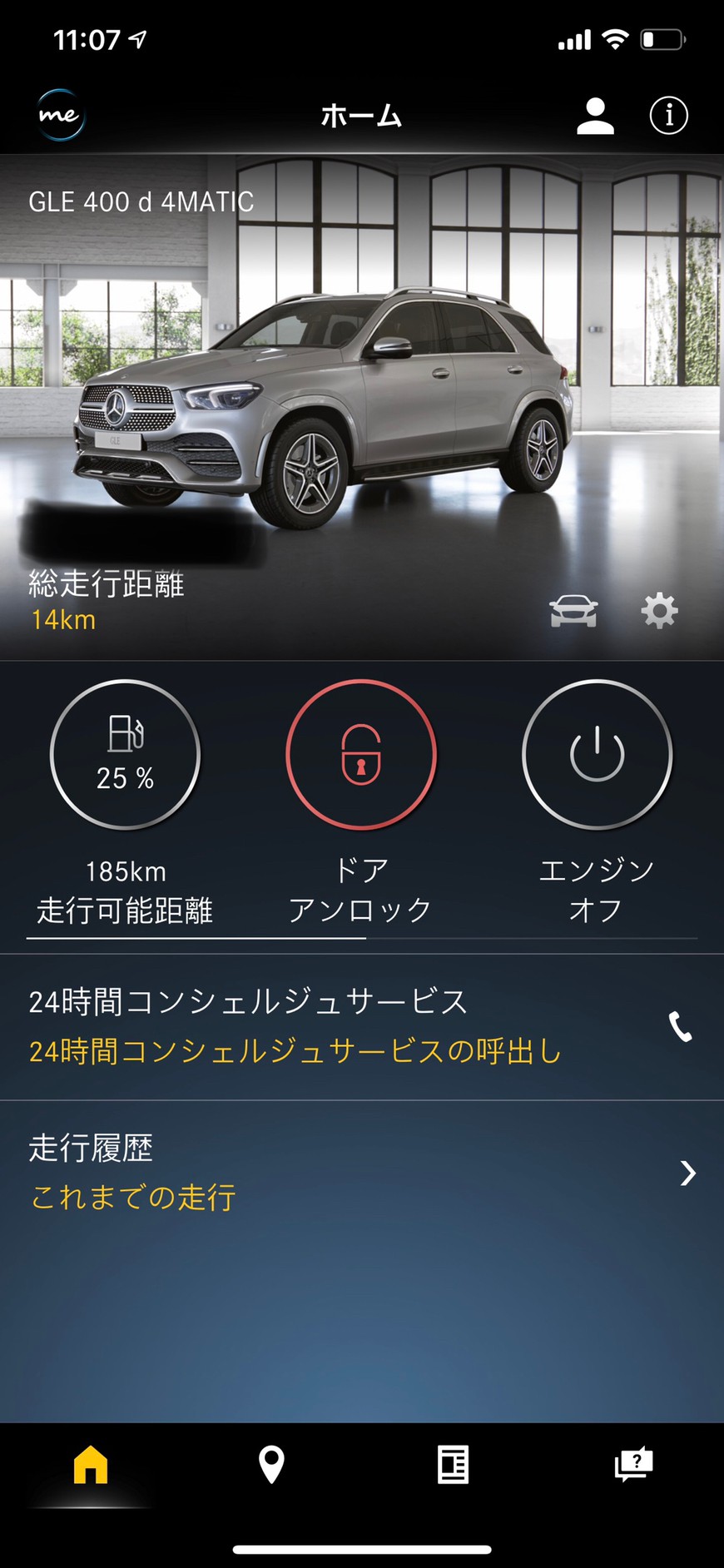Switch to the help and support tab
The height and width of the screenshot is (1568, 724).
coord(633,1465)
